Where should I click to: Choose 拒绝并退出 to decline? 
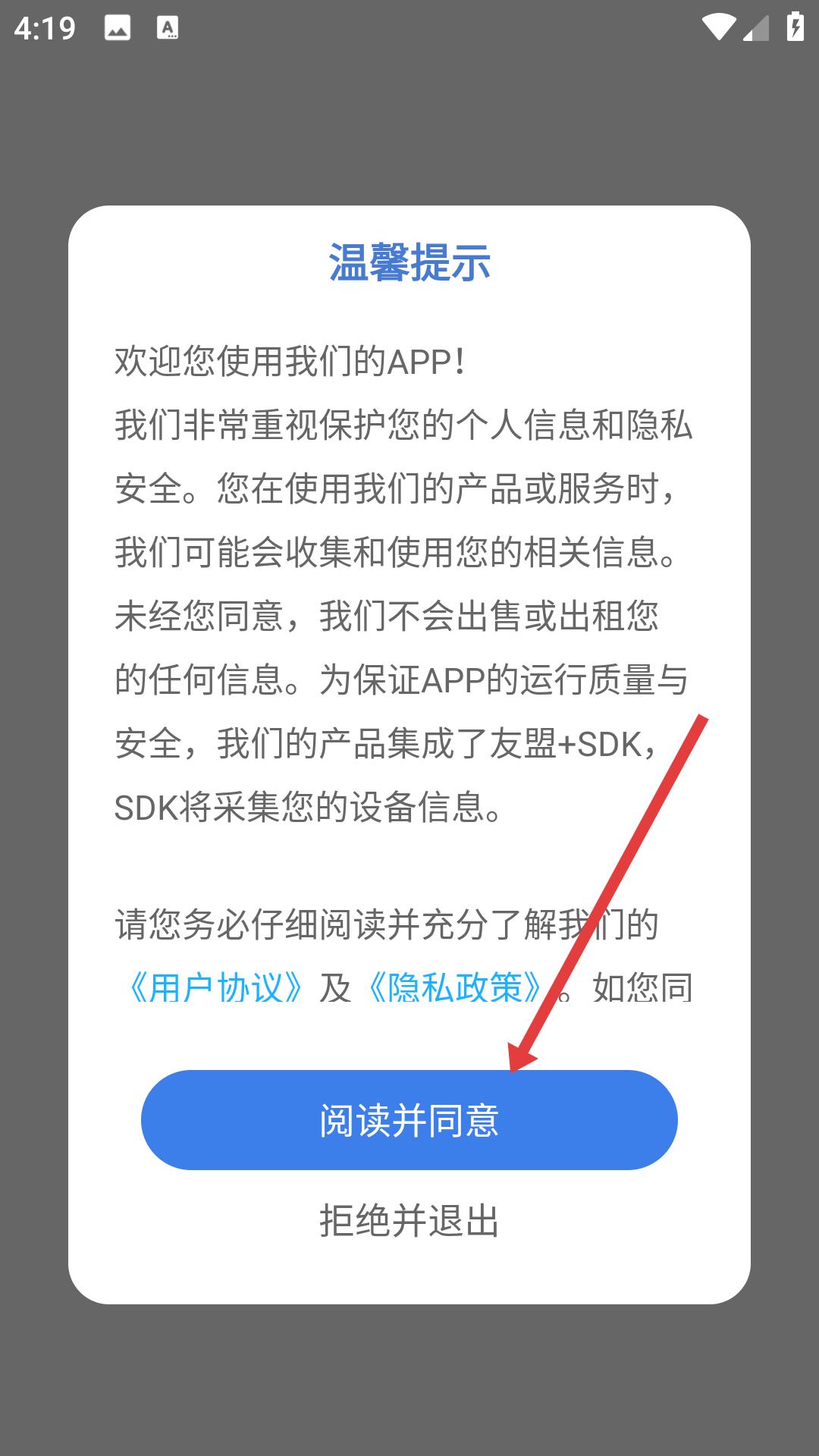409,1222
